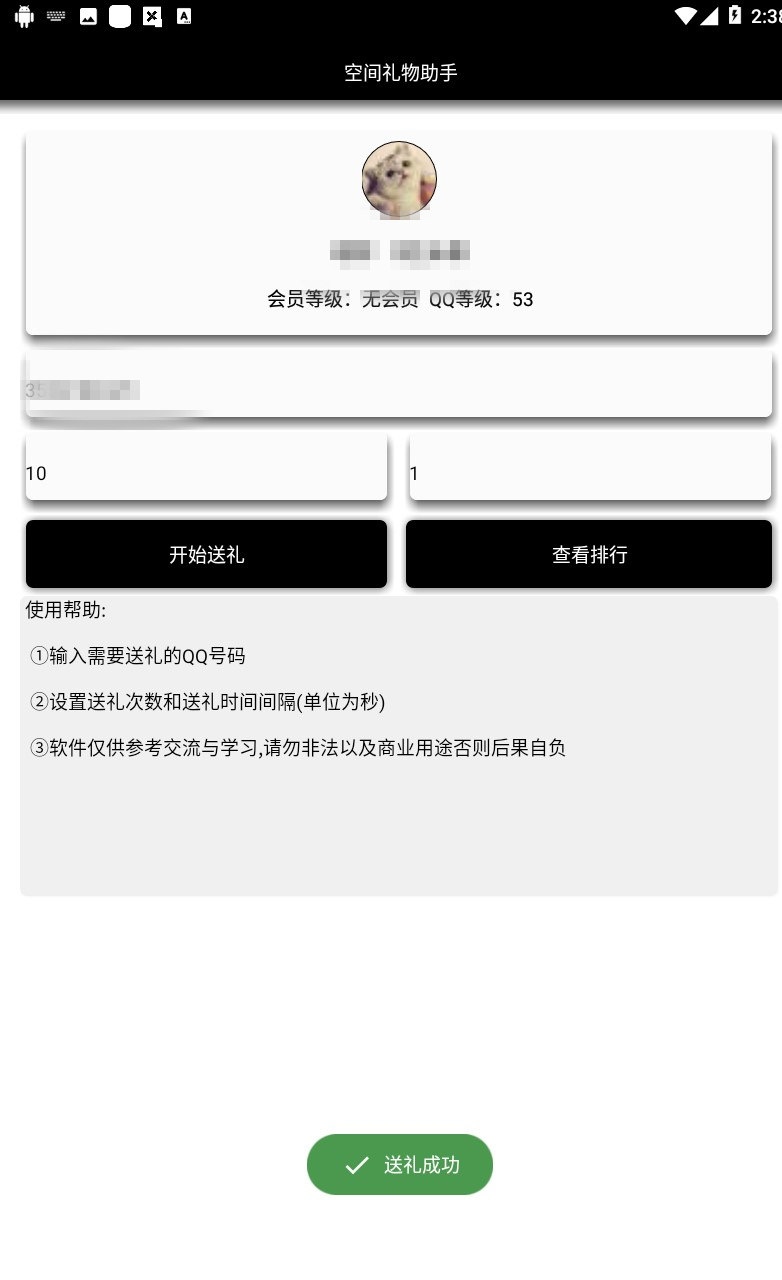Edit the gift count field showing 10
This screenshot has width=782, height=1280.
206,467
